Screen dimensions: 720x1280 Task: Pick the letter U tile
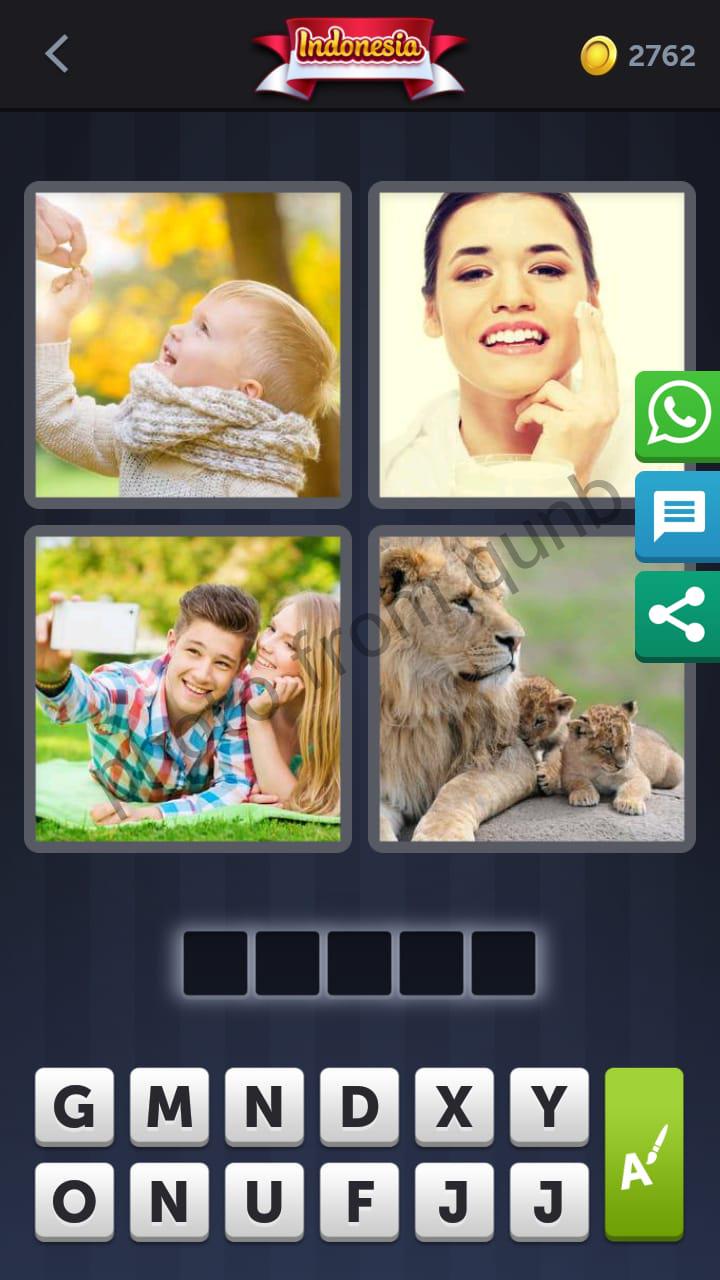[x=264, y=1201]
